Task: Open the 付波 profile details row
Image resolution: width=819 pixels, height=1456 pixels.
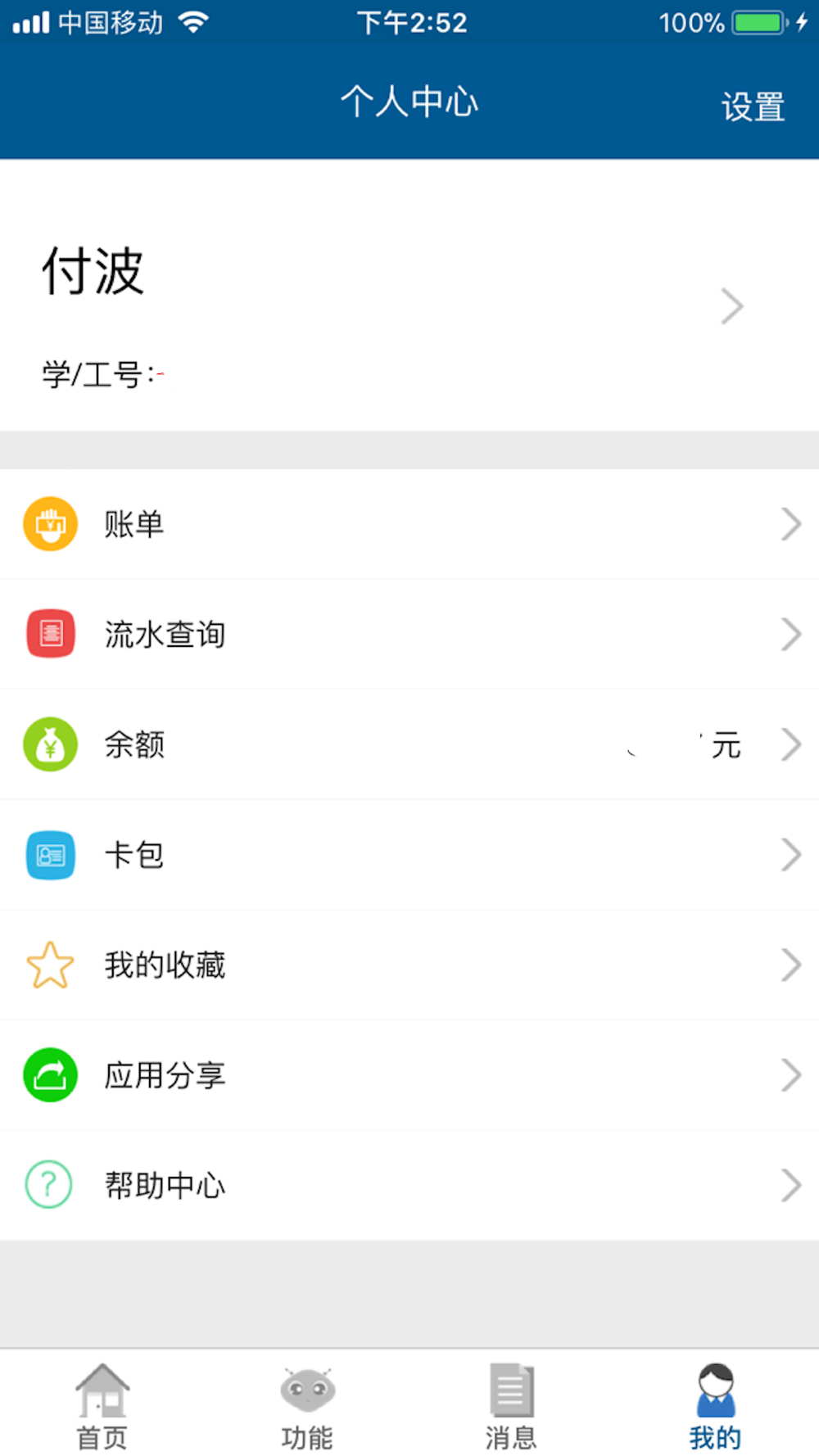Action: (409, 306)
